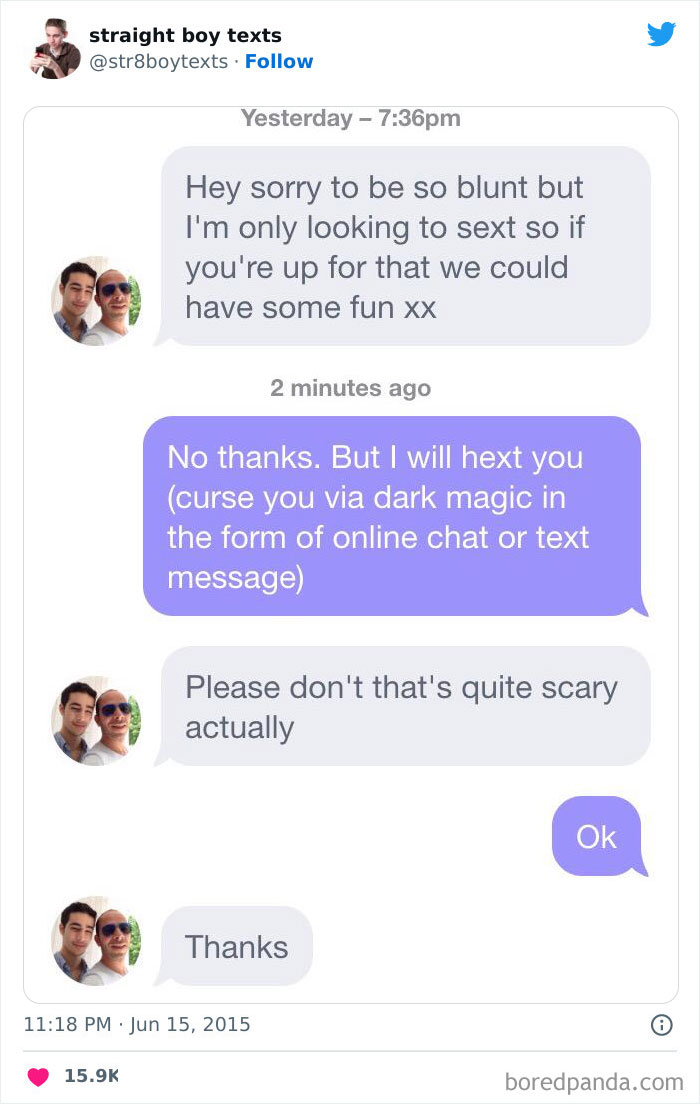
Task: Open the 11:18 PM Jun 15, 2015 timestamp
Action: (x=137, y=1024)
